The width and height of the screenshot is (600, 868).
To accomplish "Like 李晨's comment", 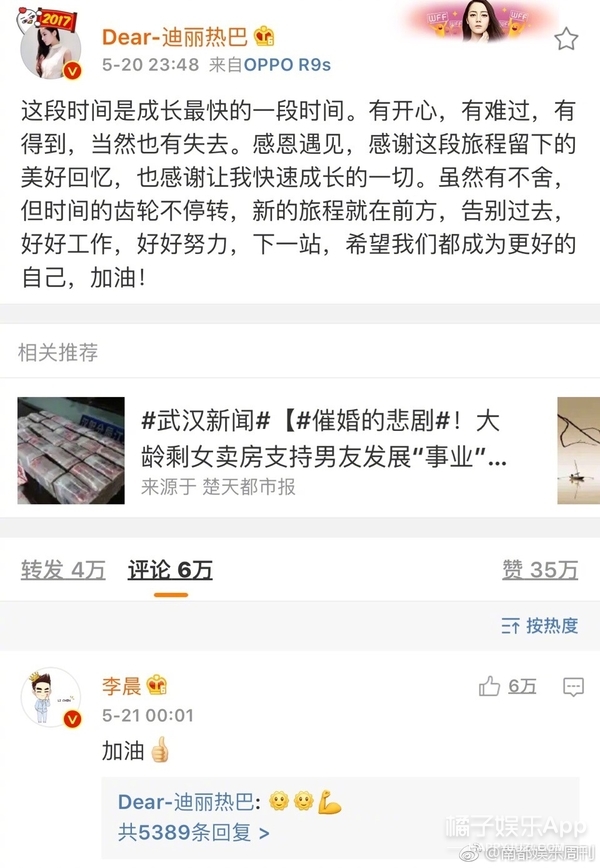I will pos(507,686).
